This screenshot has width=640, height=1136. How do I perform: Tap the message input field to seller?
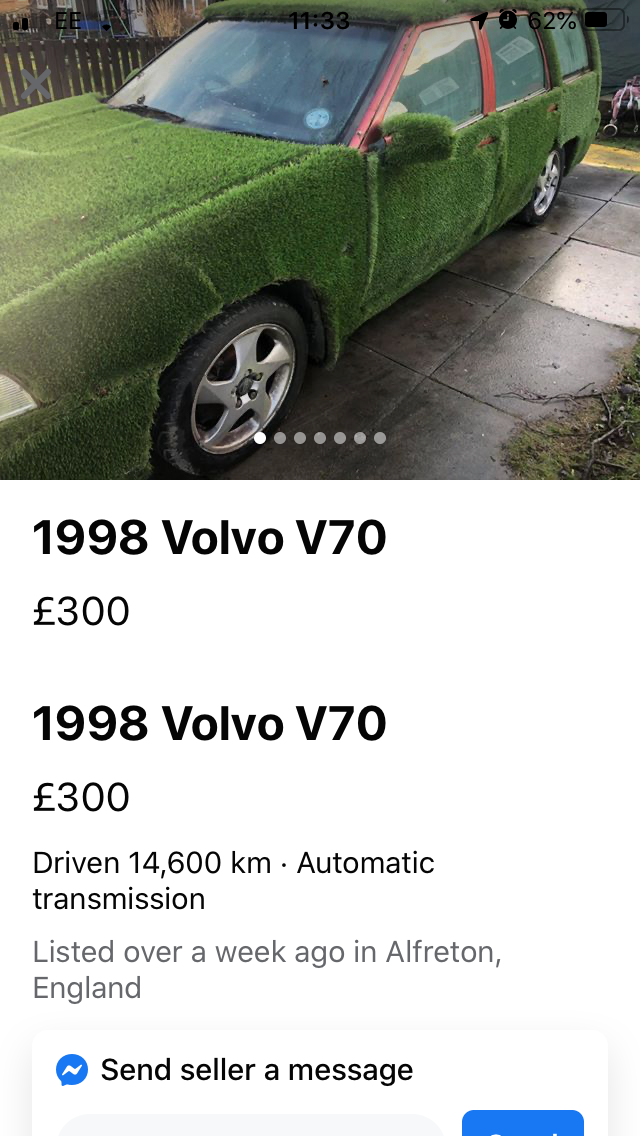point(251,1125)
